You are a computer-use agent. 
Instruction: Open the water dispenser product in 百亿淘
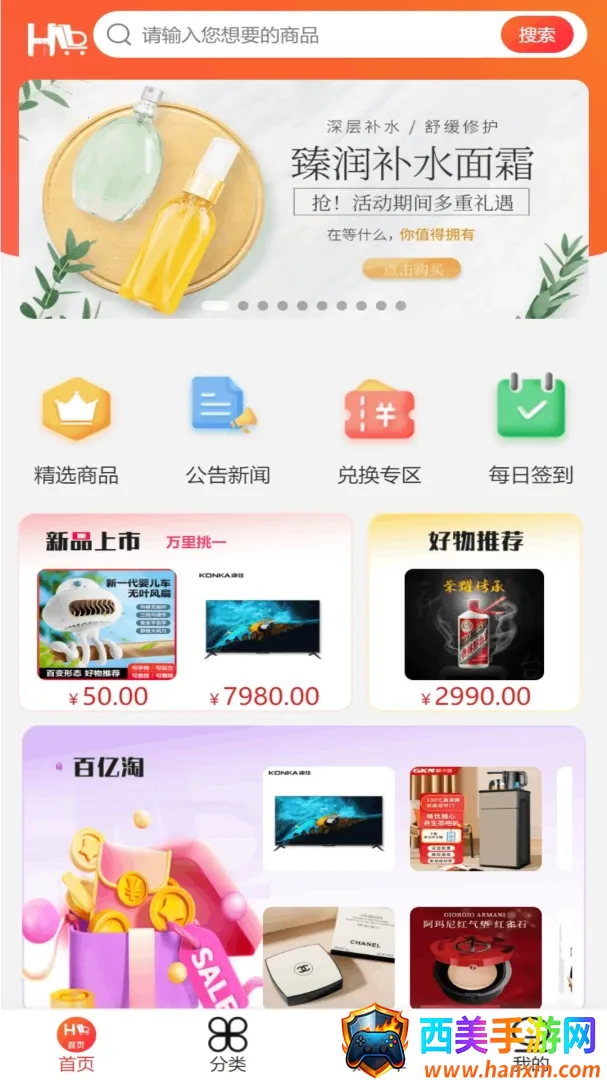tap(475, 819)
